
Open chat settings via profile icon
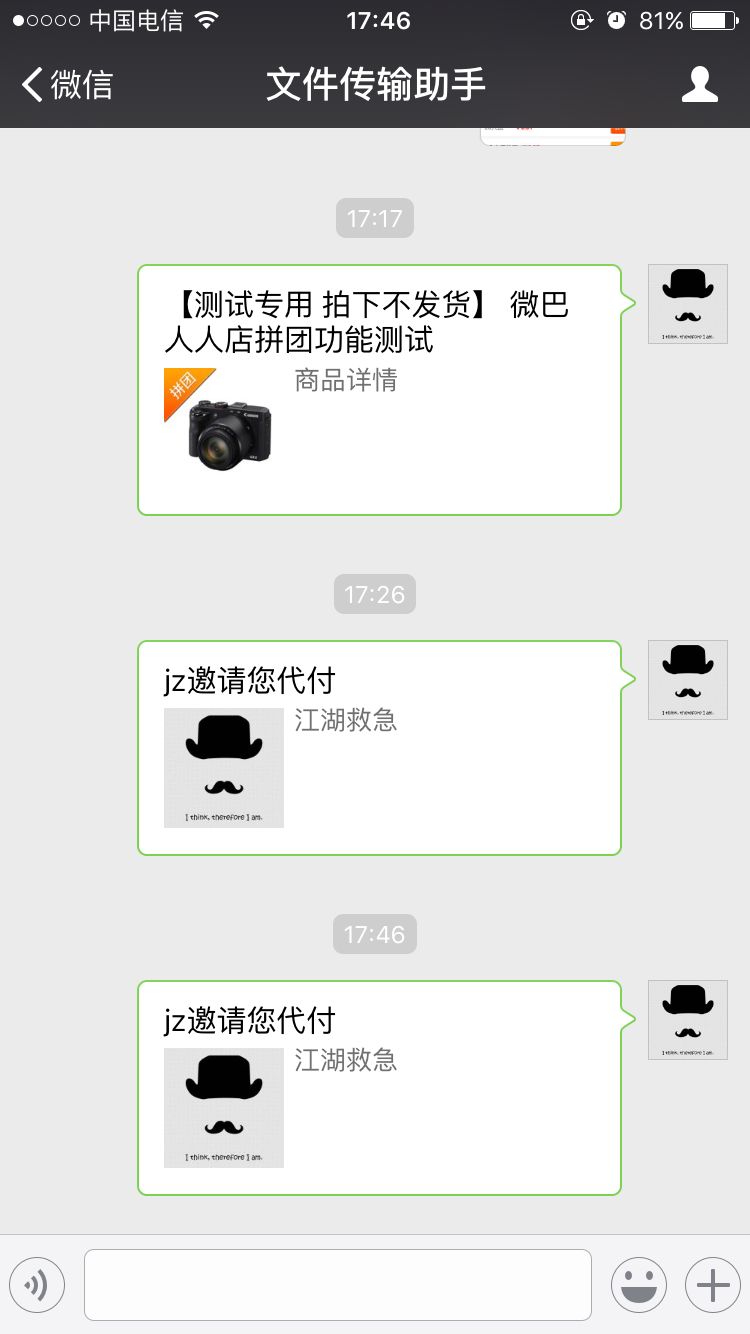coord(700,85)
